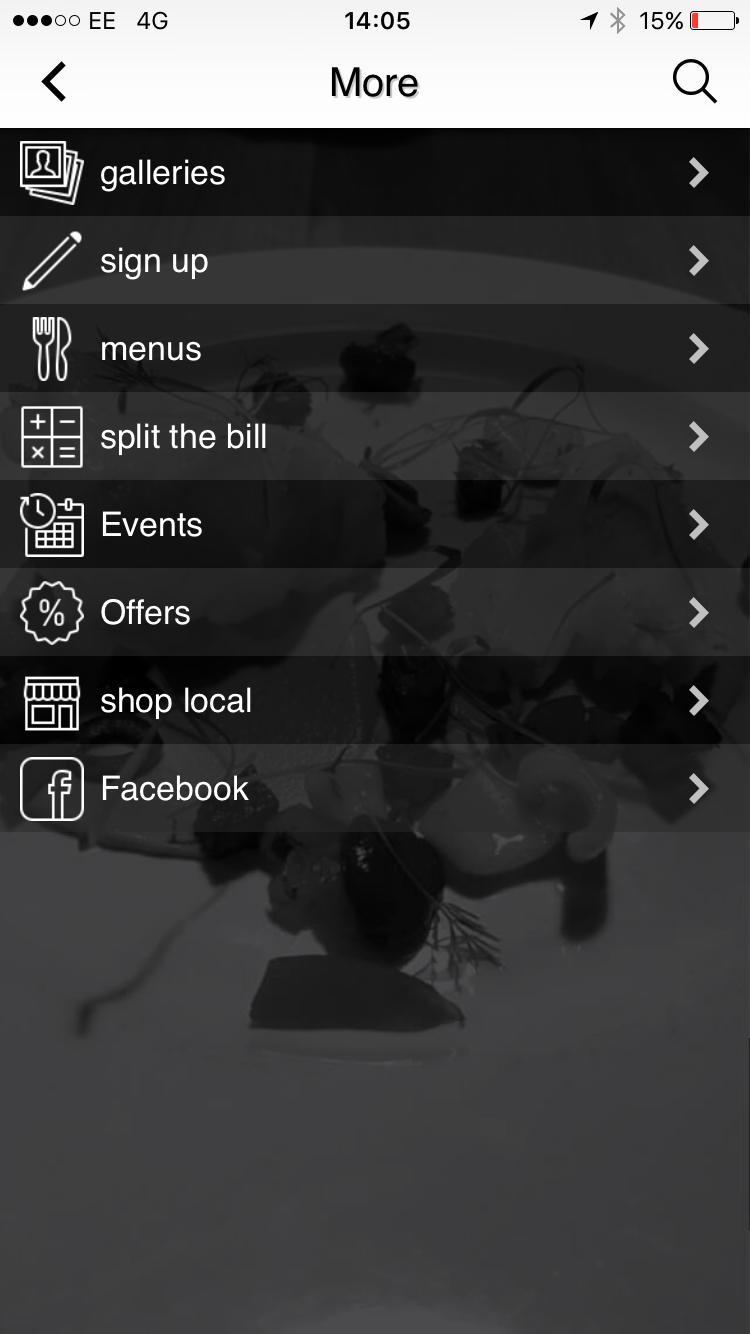This screenshot has height=1334, width=750.
Task: Open shop local
Action: (375, 701)
